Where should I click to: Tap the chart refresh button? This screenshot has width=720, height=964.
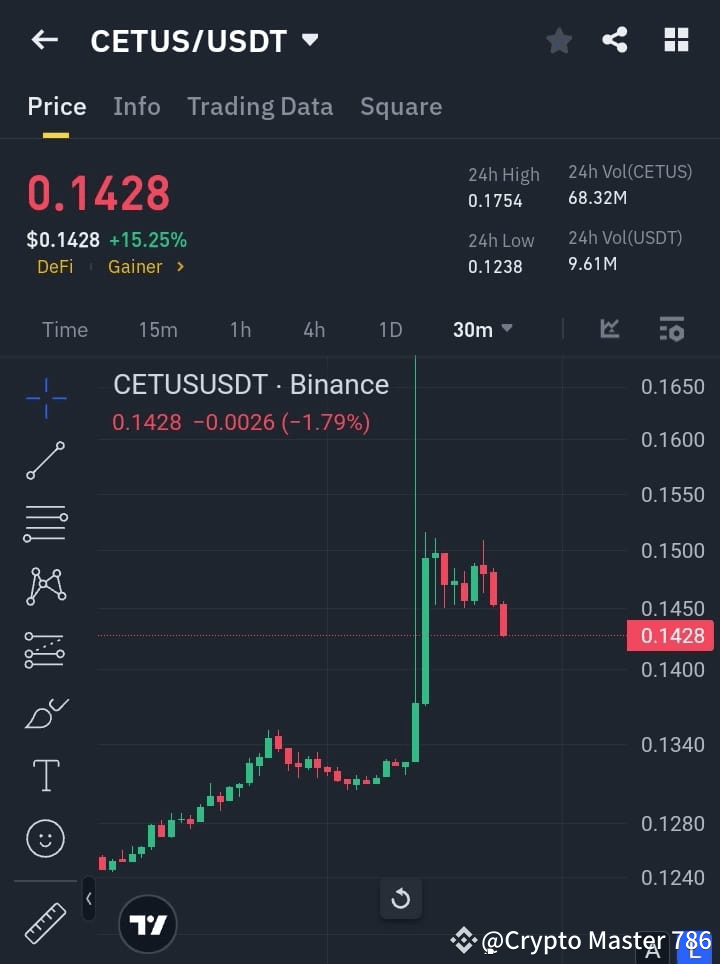tap(400, 898)
